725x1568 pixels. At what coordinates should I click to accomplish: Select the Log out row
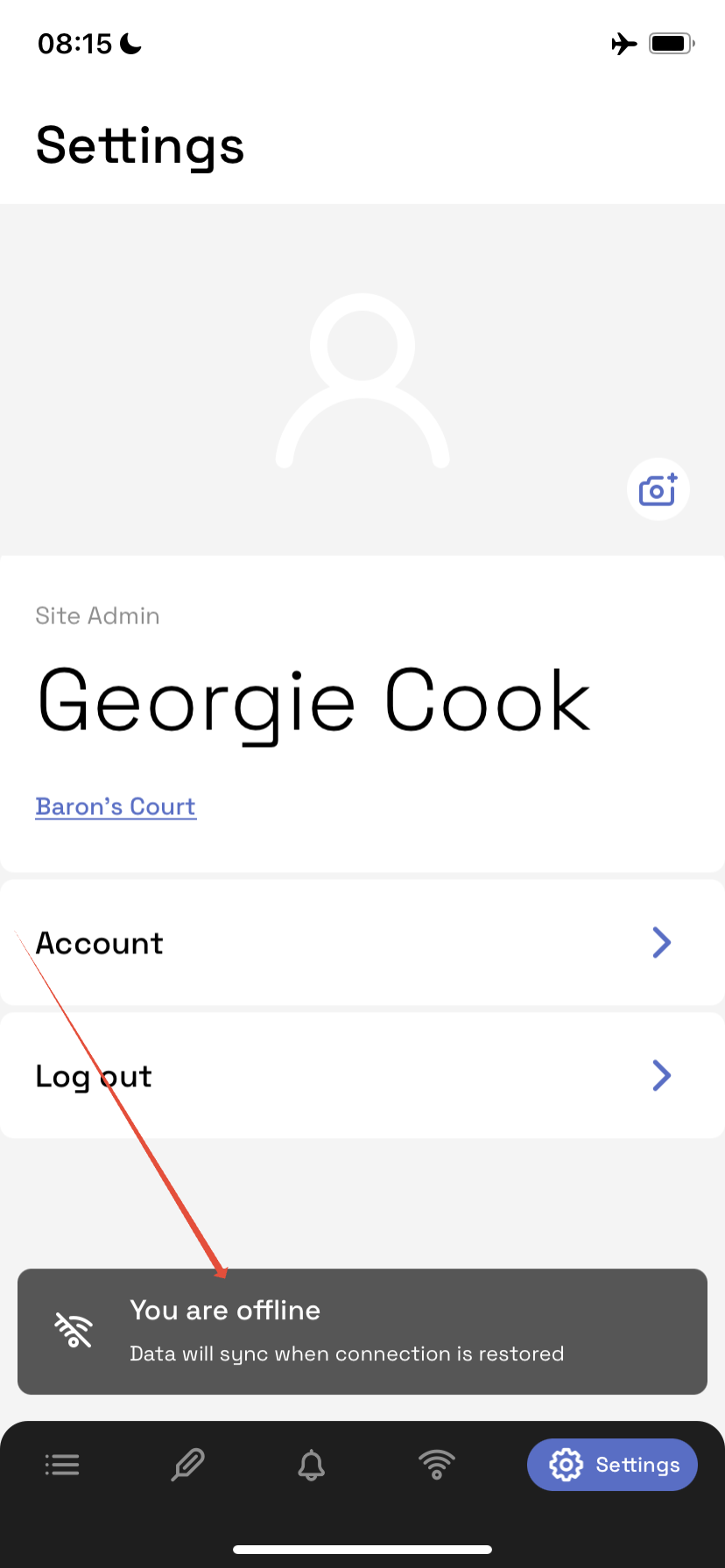(x=362, y=1076)
